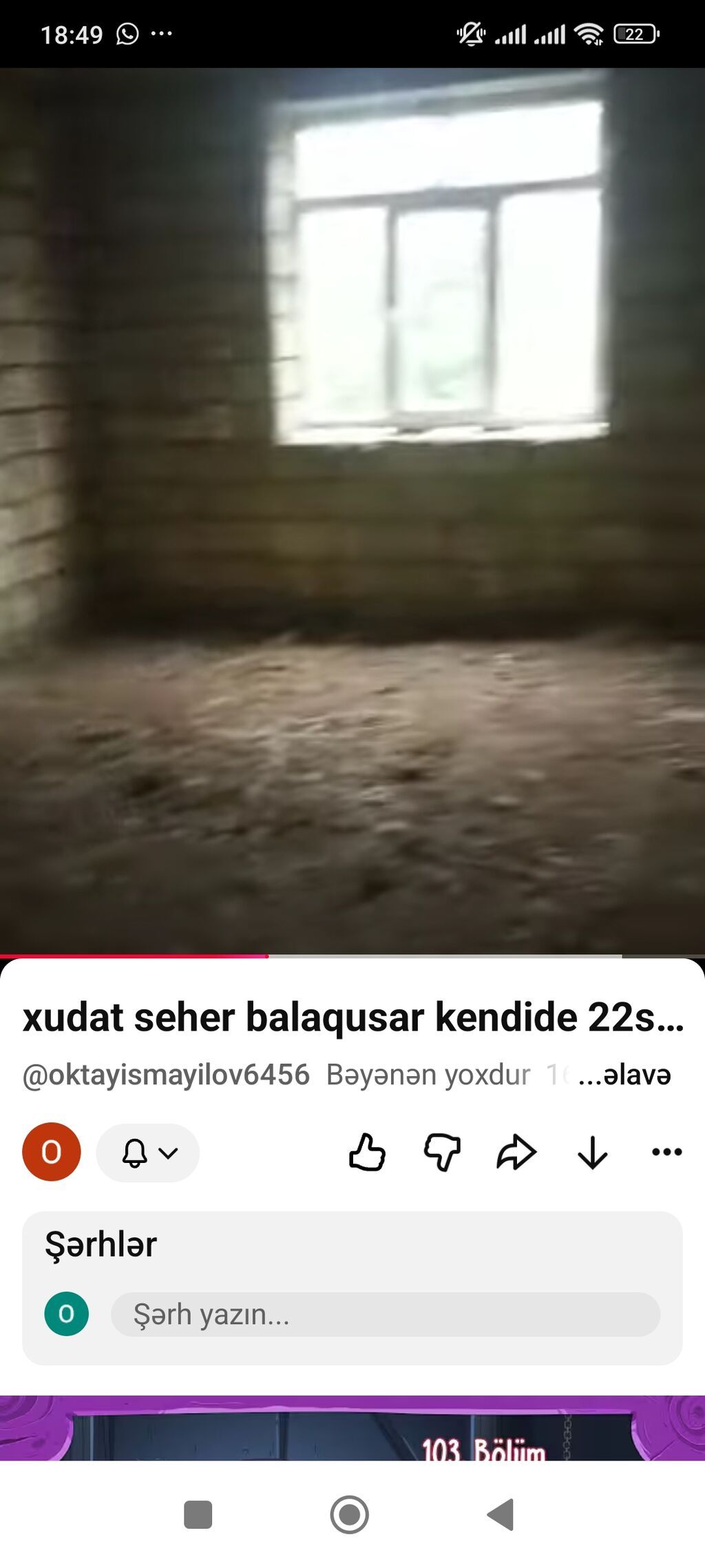
Task: Open the channel's orange O avatar
Action: coord(52,1152)
